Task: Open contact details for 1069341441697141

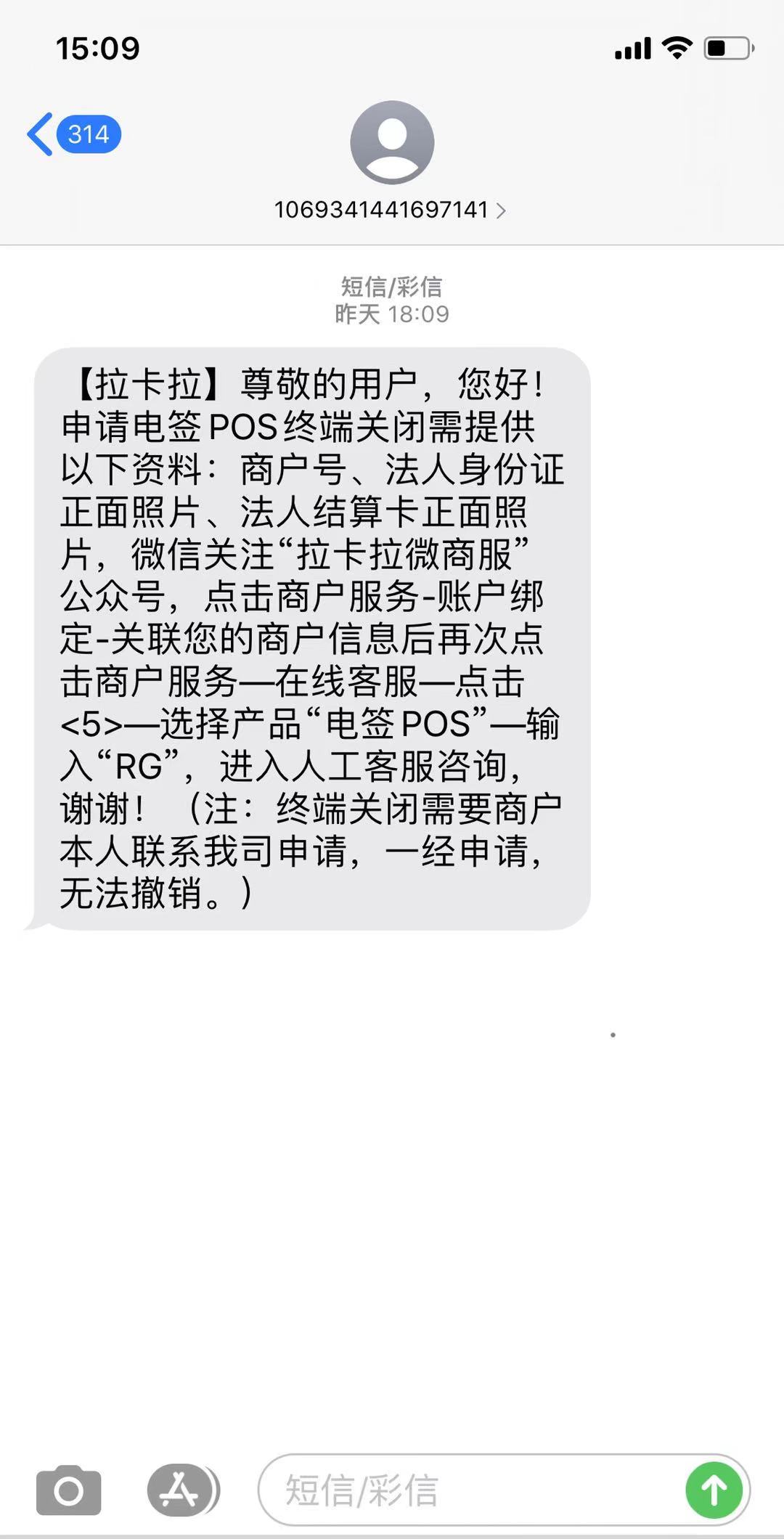Action: 391,210
